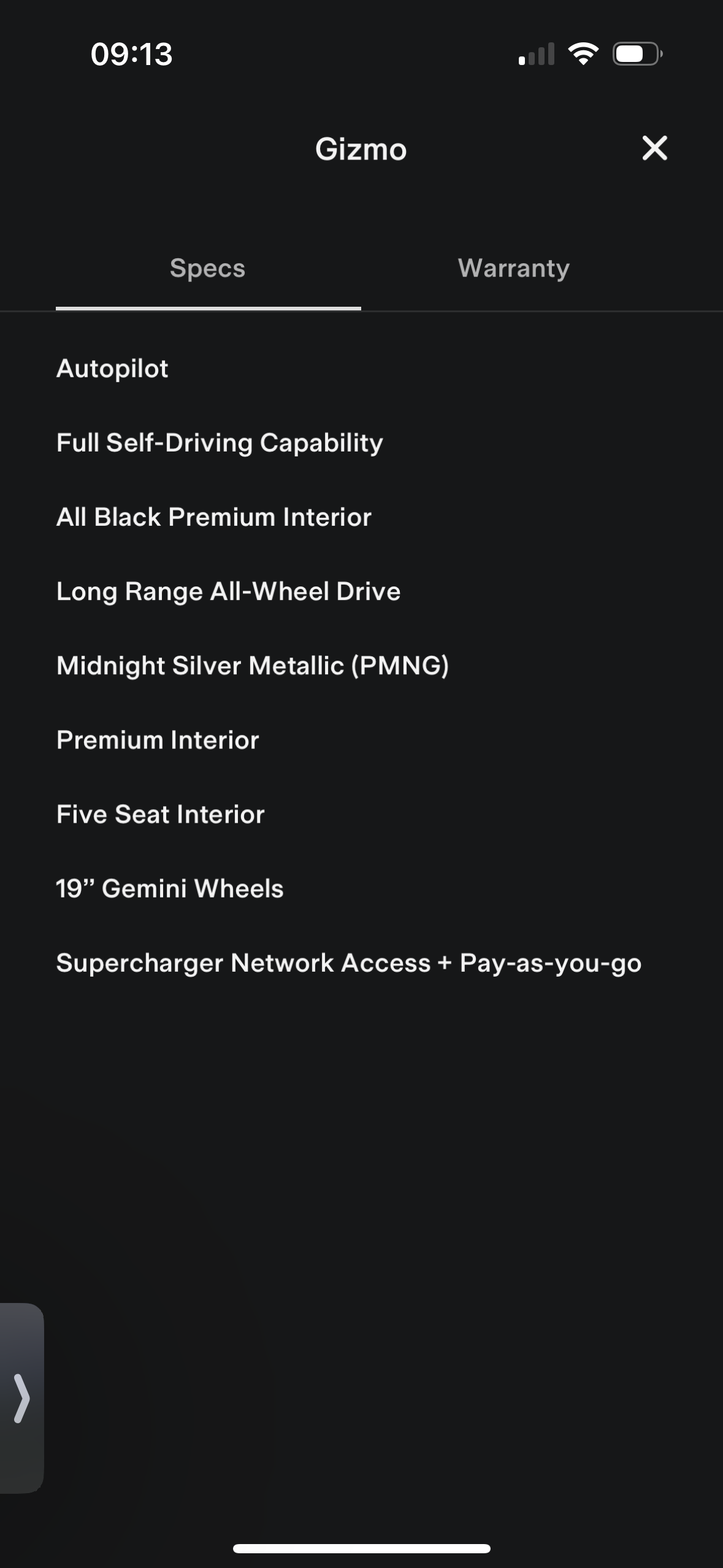Viewport: 723px width, 1568px height.
Task: Expand the side handle arrow
Action: [21, 1398]
